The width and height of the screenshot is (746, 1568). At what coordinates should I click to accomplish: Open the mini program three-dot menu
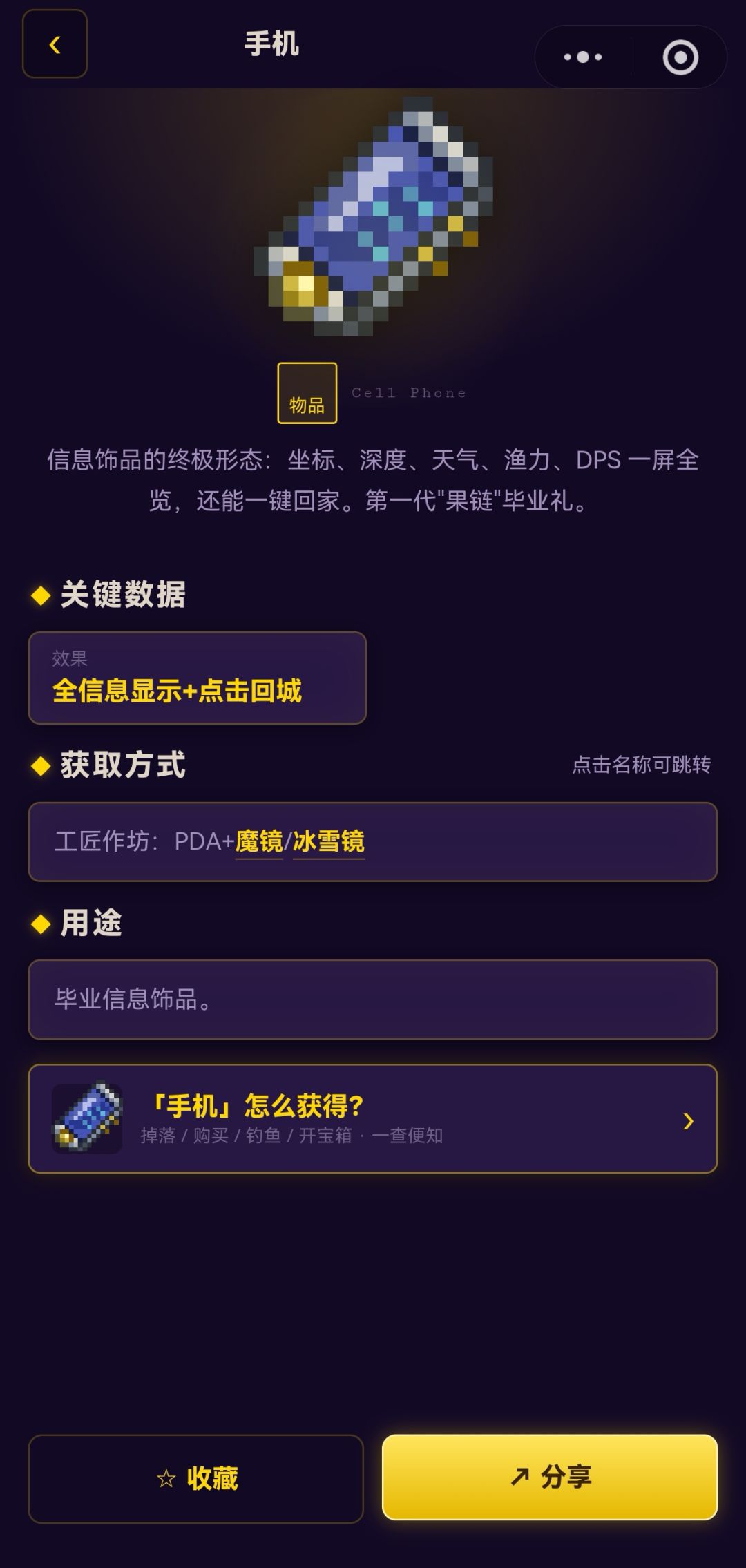(x=582, y=57)
